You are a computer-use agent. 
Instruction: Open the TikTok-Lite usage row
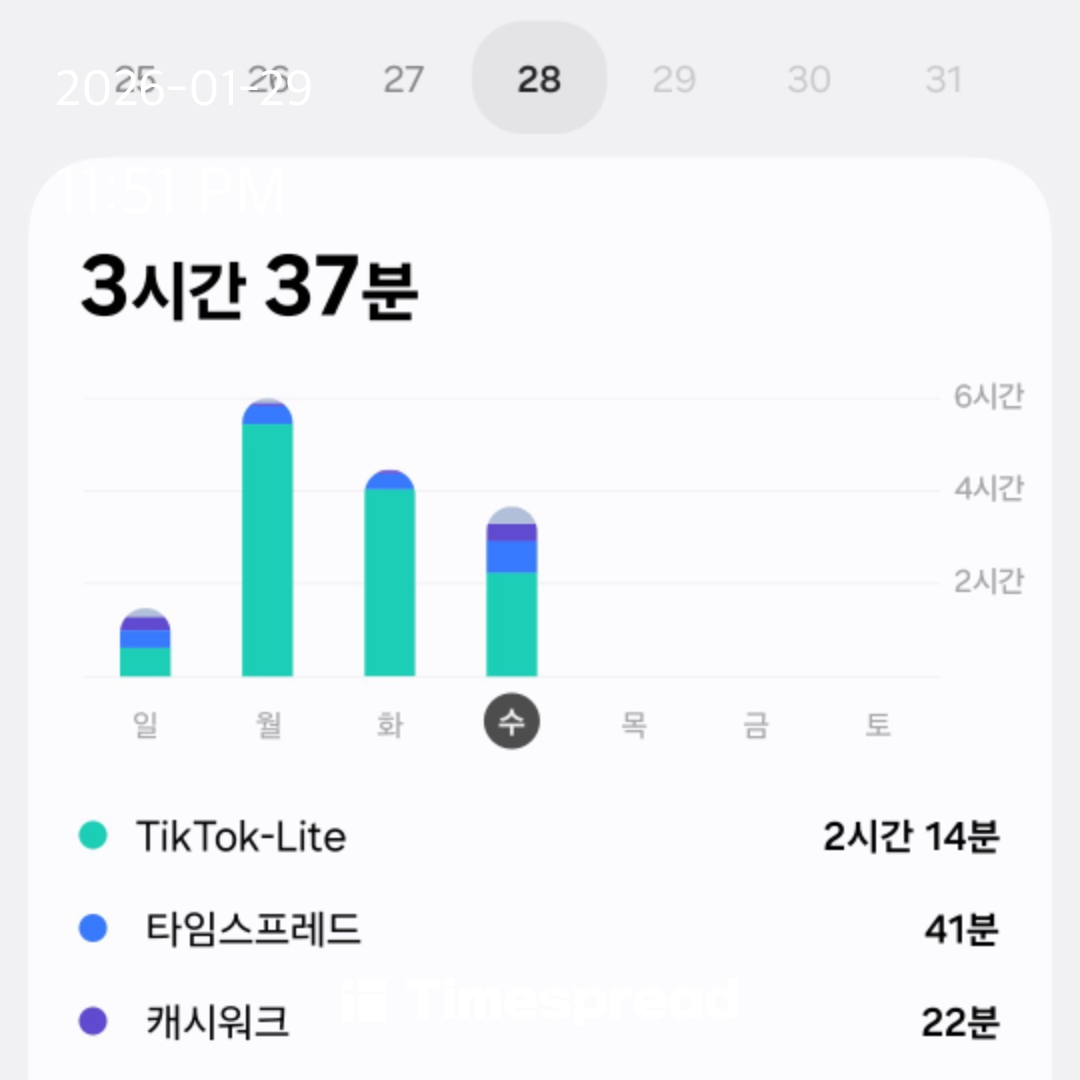[539, 837]
